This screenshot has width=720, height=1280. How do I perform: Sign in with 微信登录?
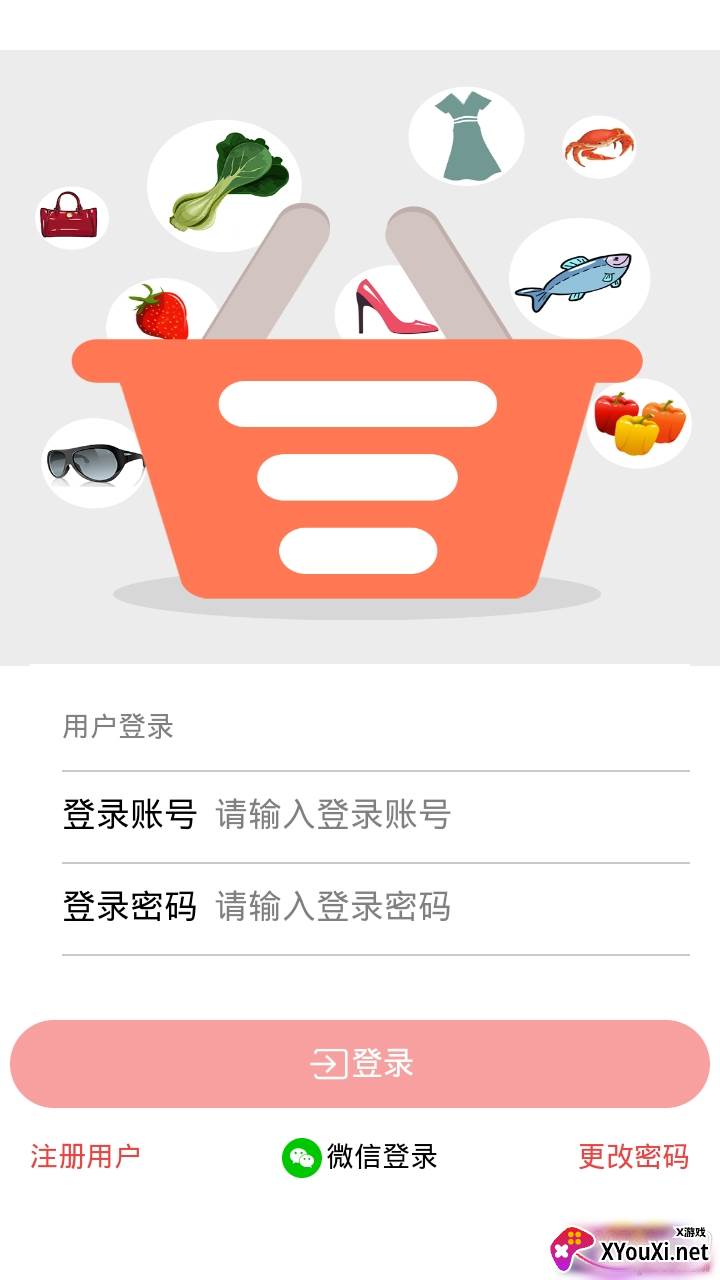360,1157
